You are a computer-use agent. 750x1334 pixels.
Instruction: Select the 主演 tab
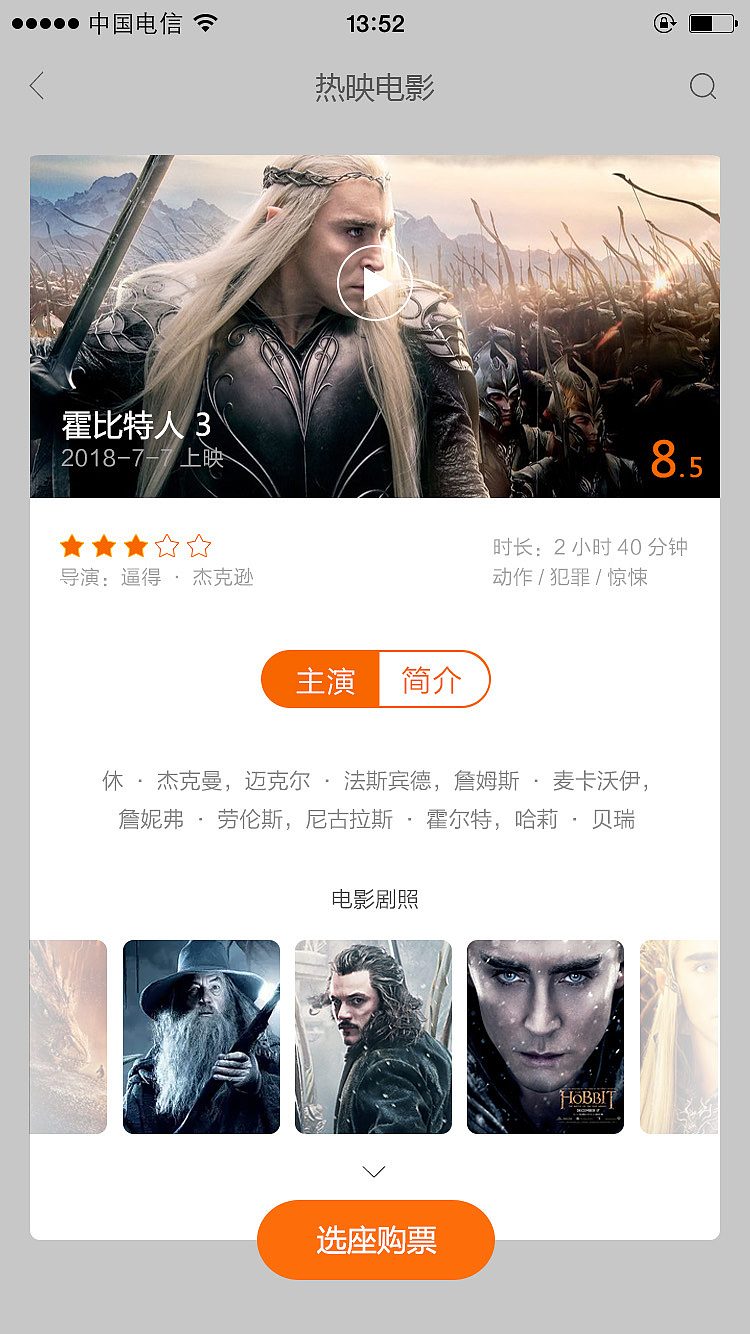click(323, 680)
